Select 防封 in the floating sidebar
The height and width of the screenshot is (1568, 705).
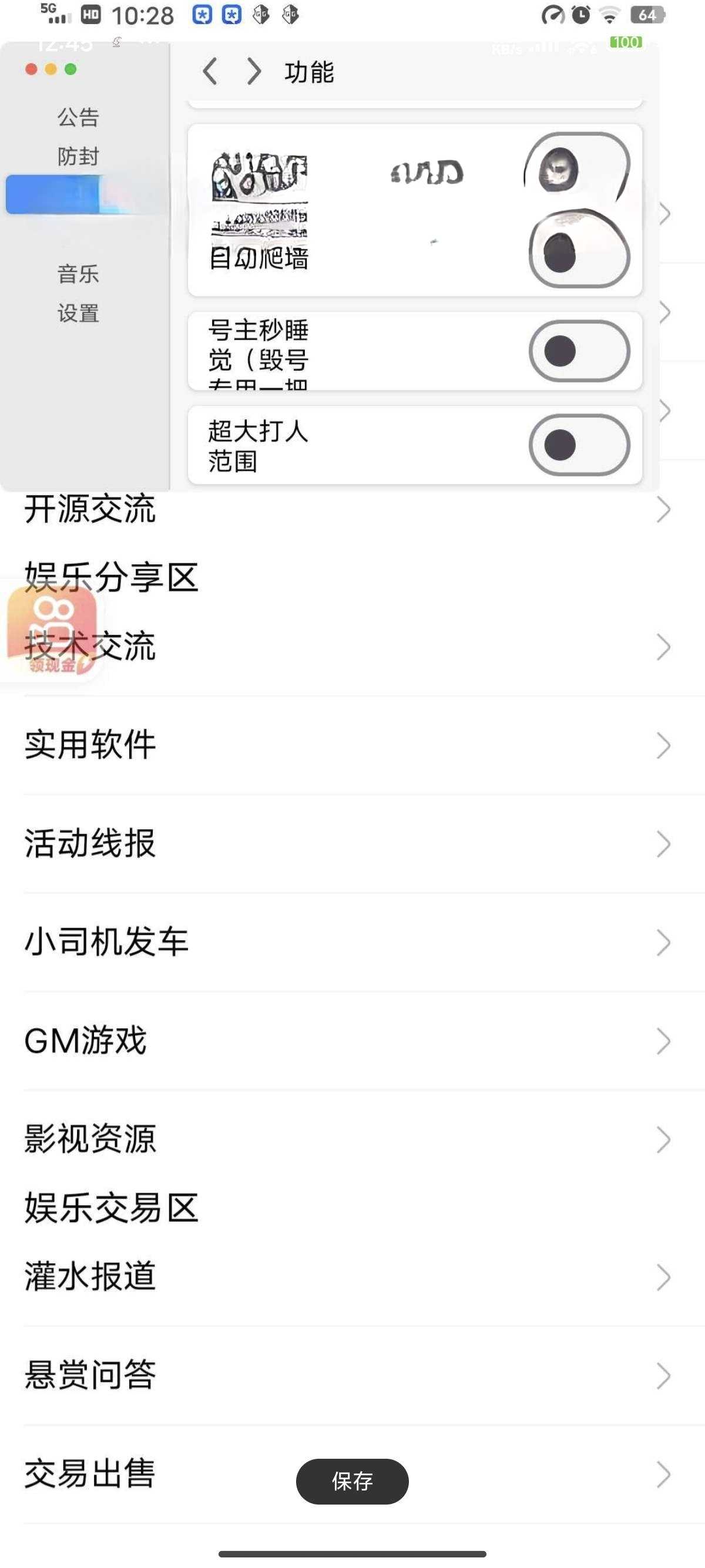[x=78, y=156]
